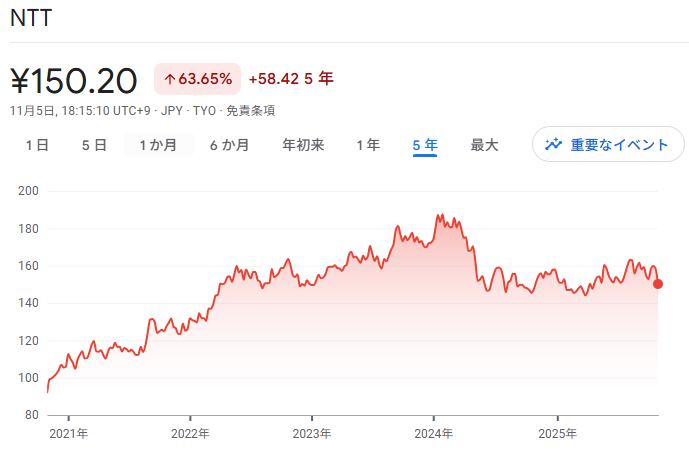Show the 1か月 chart range
The width and height of the screenshot is (689, 452).
pos(159,145)
